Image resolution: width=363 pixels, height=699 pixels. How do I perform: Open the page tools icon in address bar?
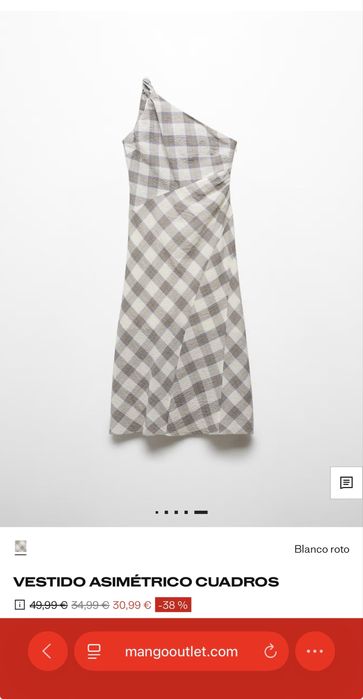click(94, 651)
